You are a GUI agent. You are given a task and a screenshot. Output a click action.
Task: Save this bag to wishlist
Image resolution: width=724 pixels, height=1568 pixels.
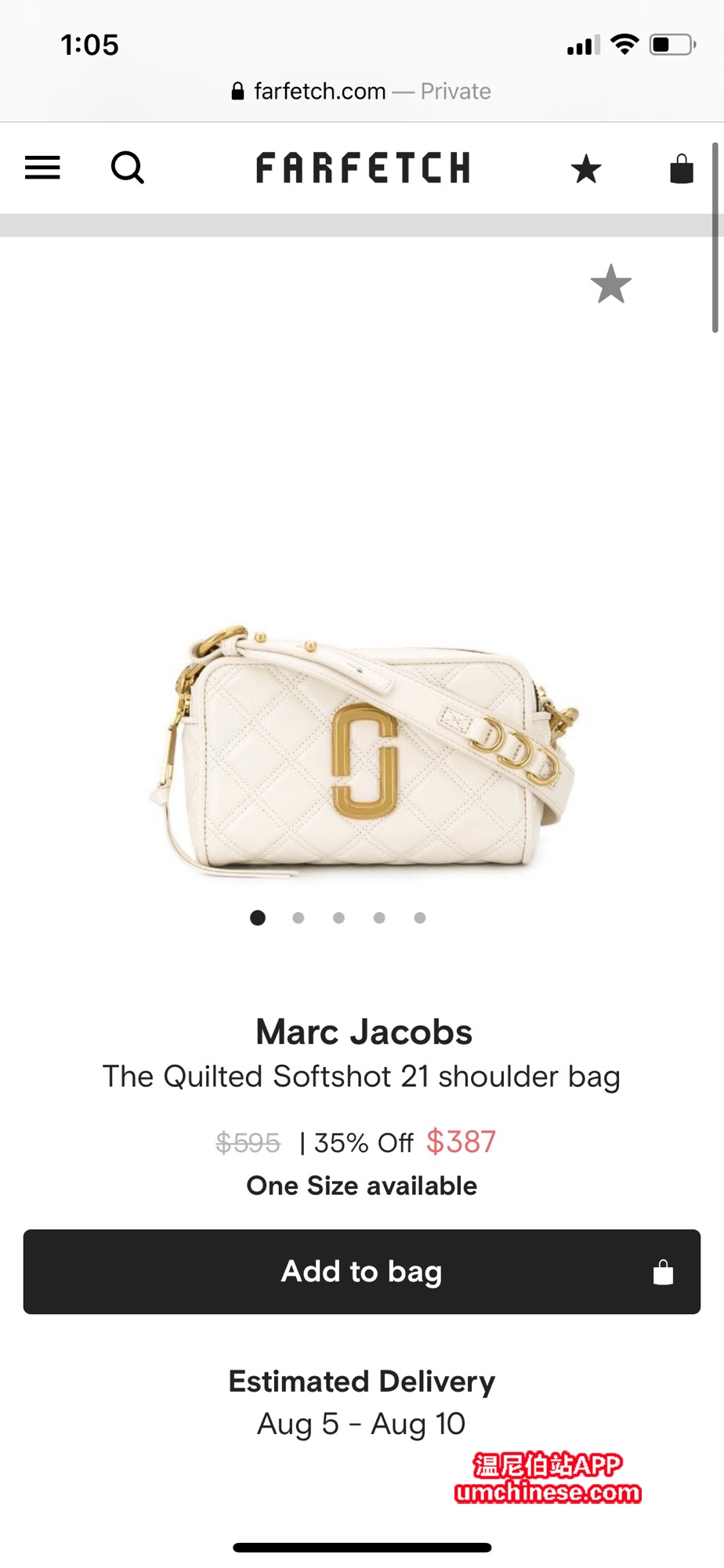tap(610, 284)
